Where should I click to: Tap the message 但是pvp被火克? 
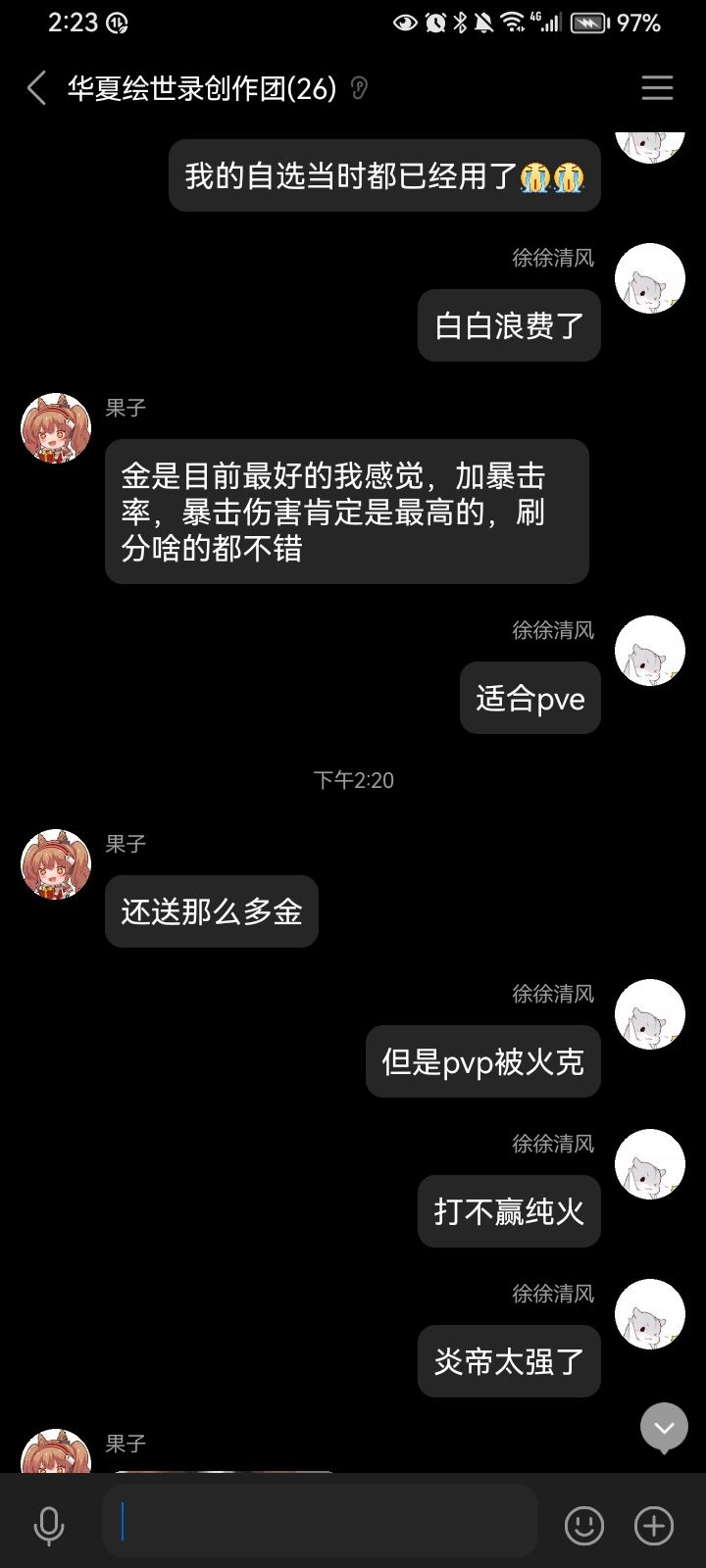(x=482, y=1060)
